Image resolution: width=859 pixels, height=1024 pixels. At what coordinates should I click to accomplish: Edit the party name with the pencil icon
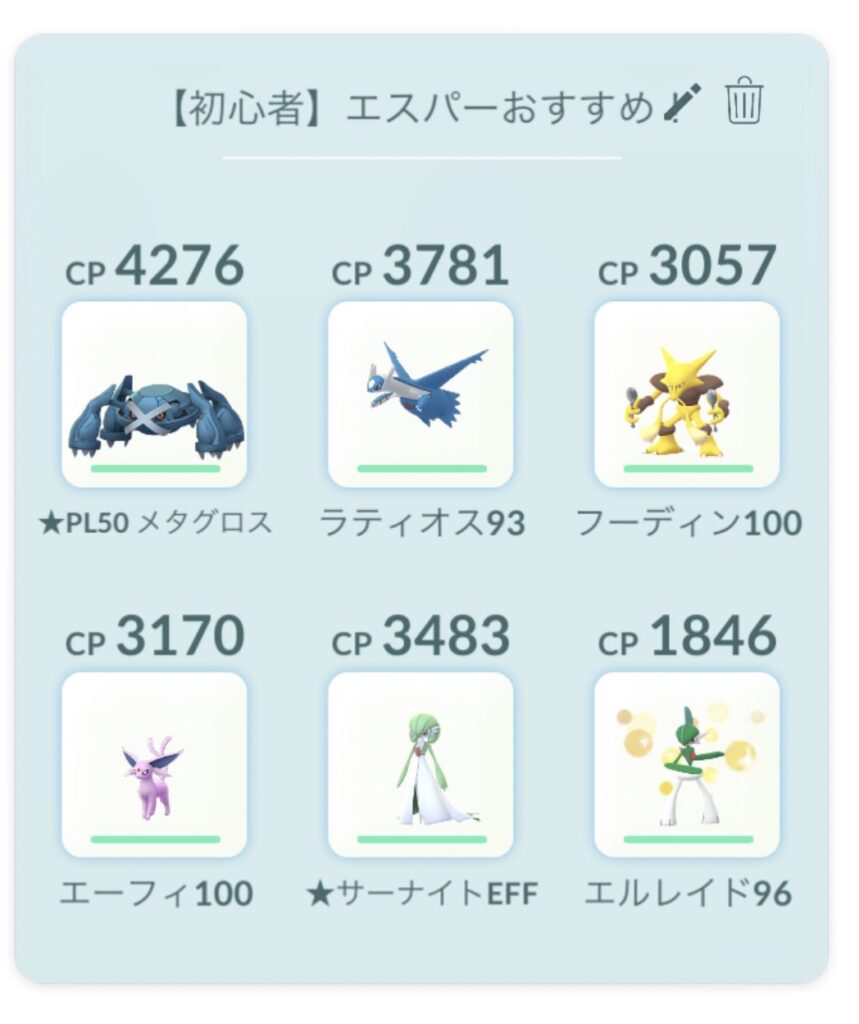[683, 104]
